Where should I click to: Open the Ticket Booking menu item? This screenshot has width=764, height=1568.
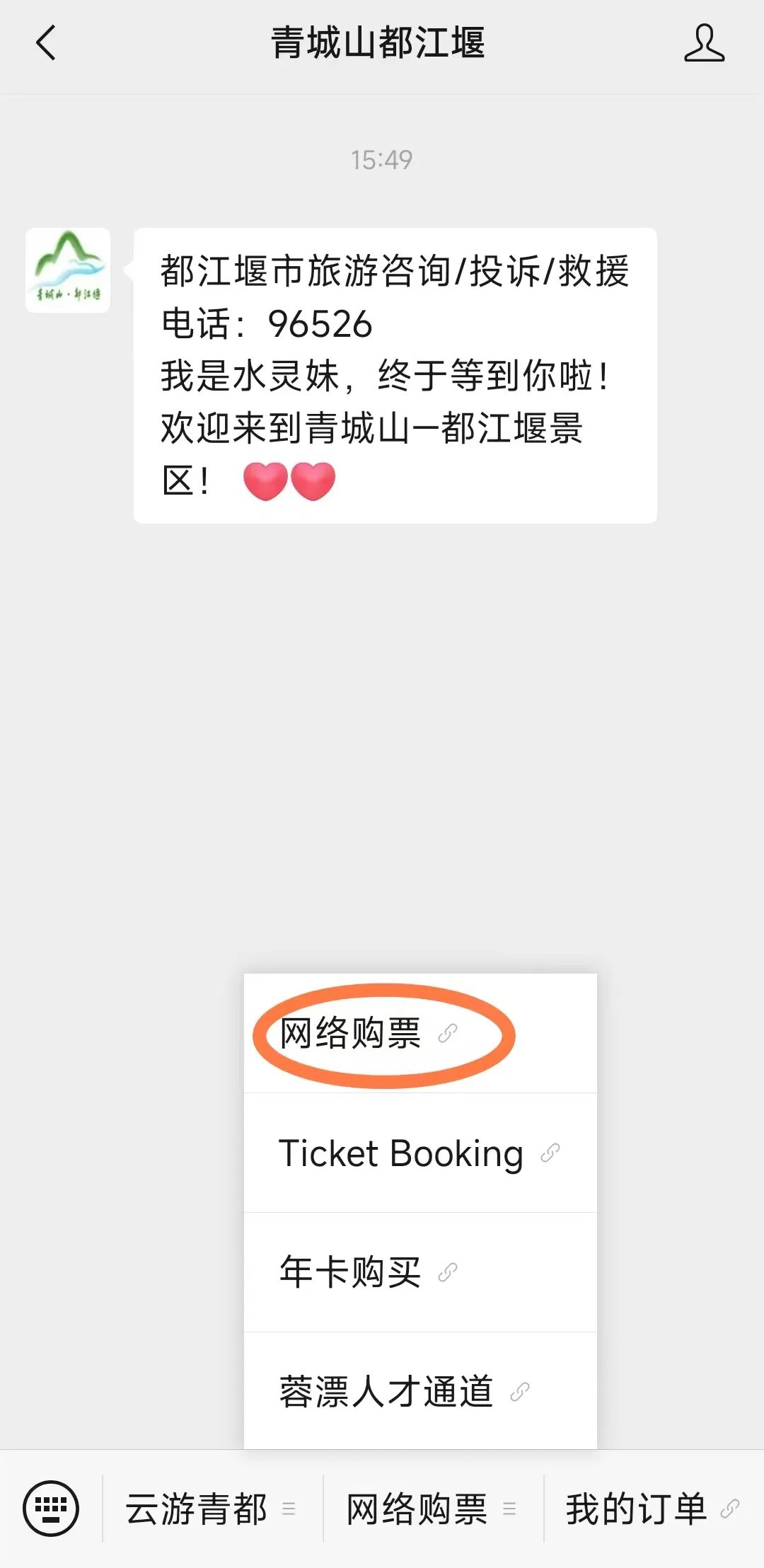click(x=419, y=1153)
